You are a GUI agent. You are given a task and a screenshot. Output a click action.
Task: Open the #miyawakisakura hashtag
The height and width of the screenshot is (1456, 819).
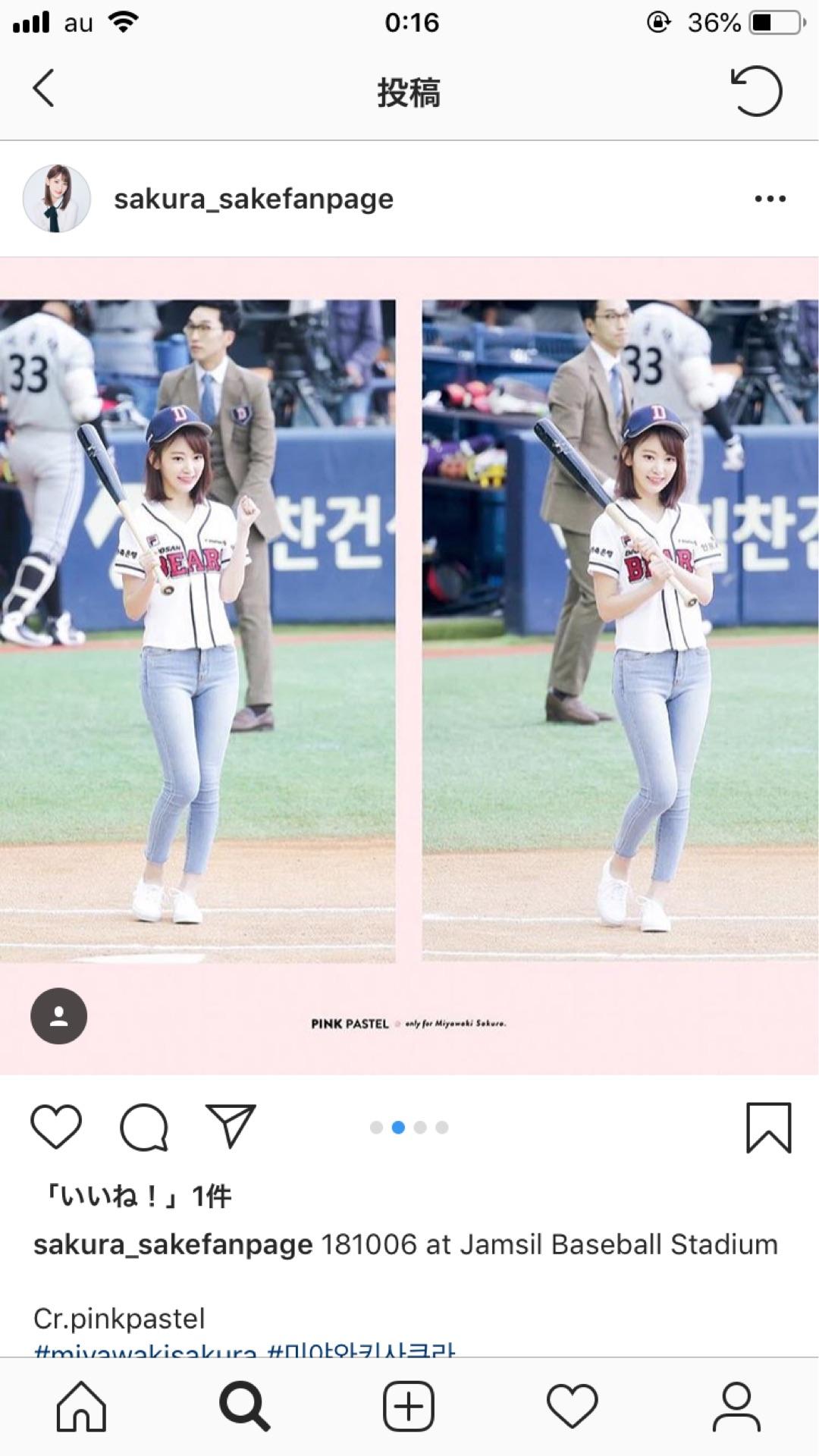click(x=146, y=1351)
